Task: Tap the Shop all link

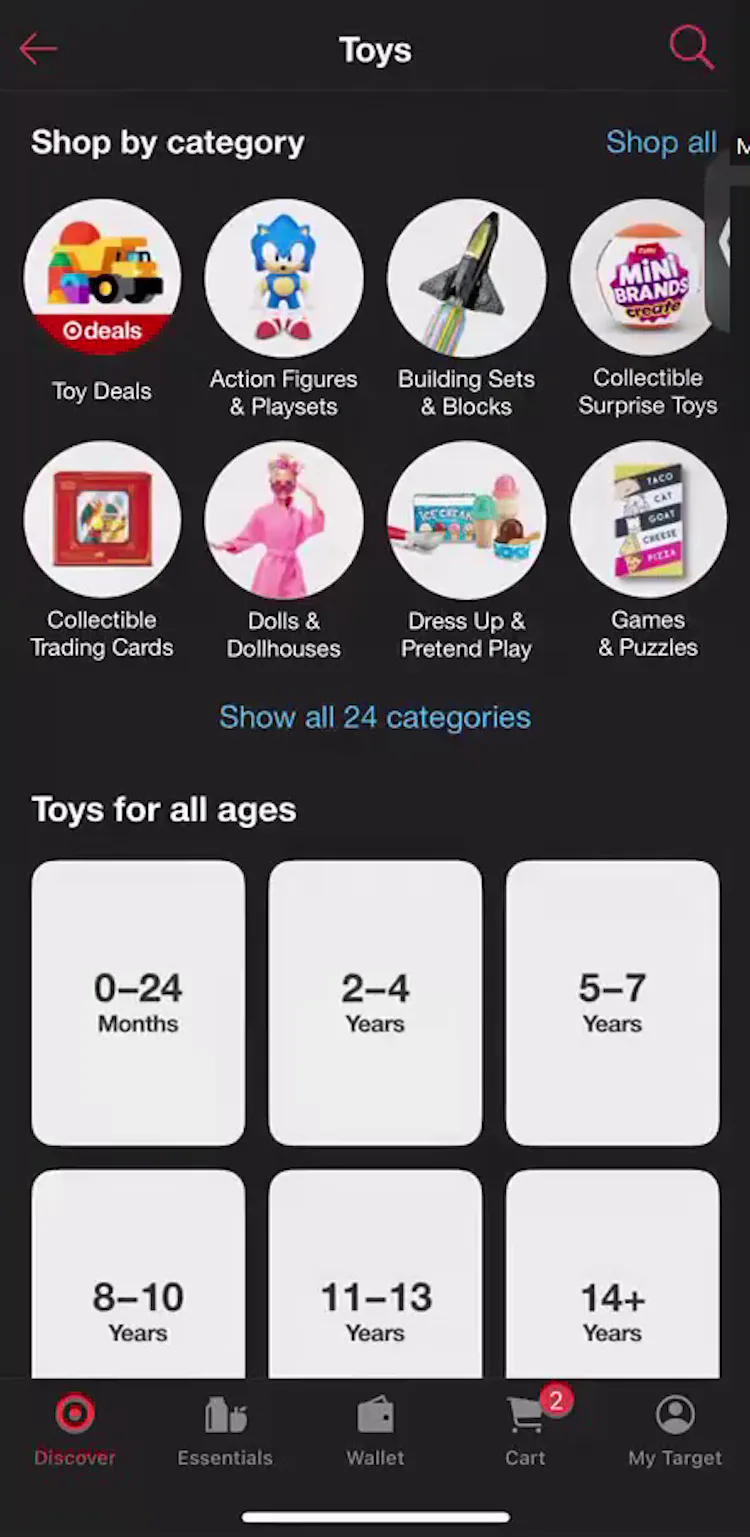Action: pyautogui.click(x=661, y=142)
